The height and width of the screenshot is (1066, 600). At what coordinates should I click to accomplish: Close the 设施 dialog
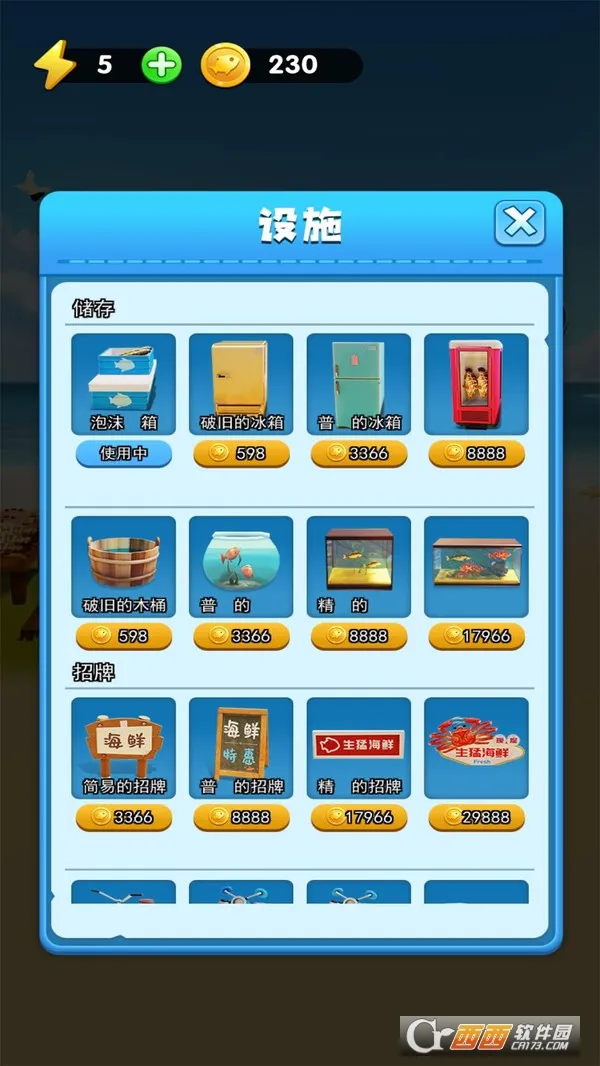[520, 223]
